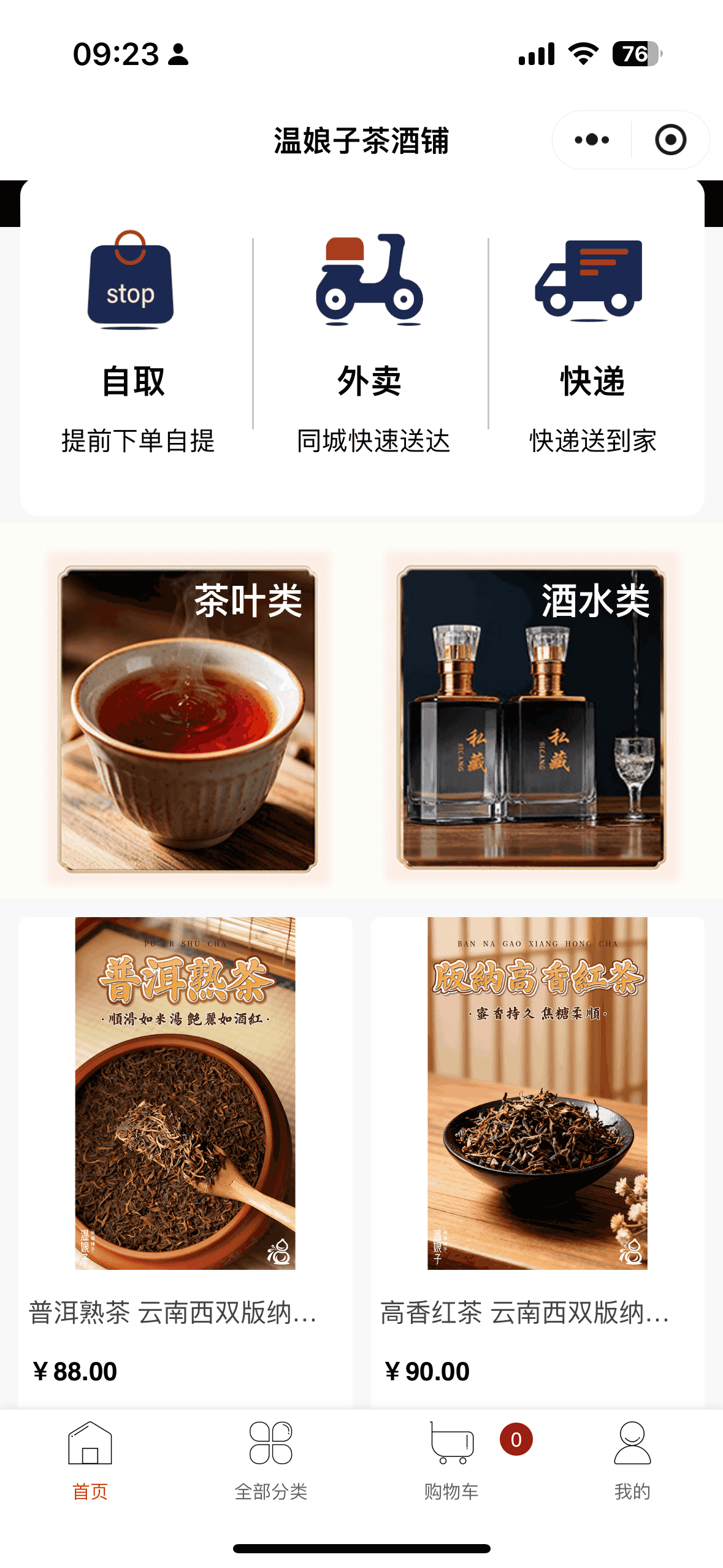This screenshot has height=1568, width=723.
Task: Browse the 酒水类 liquor category
Action: coord(532,718)
